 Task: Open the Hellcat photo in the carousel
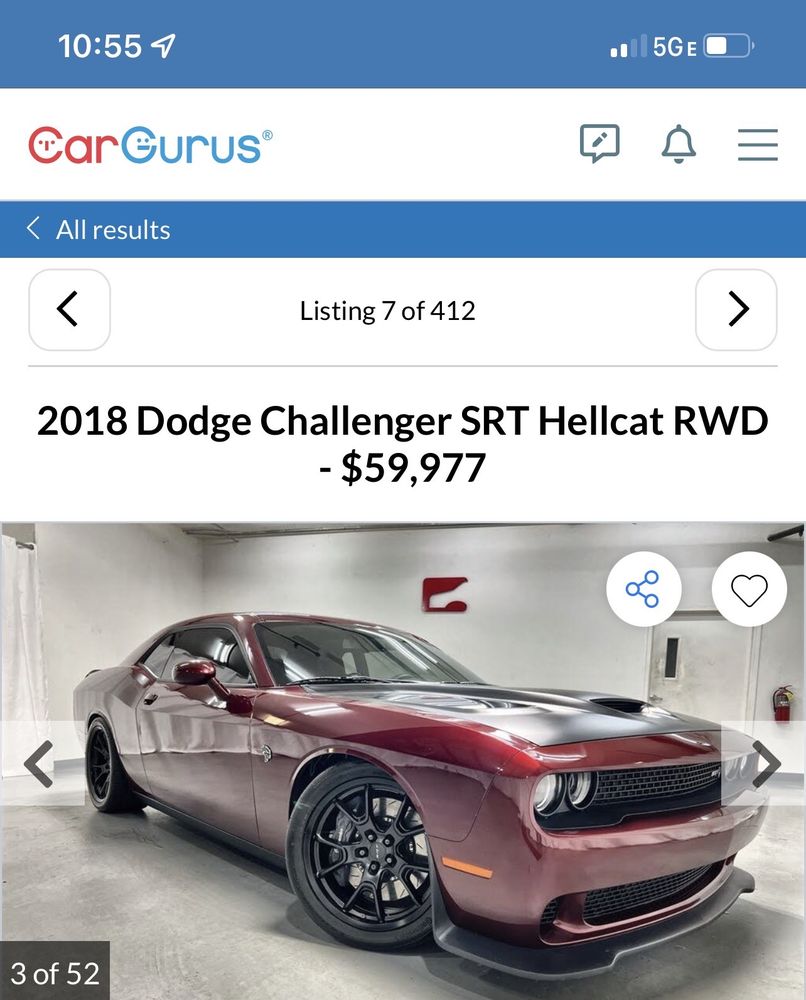[403, 760]
